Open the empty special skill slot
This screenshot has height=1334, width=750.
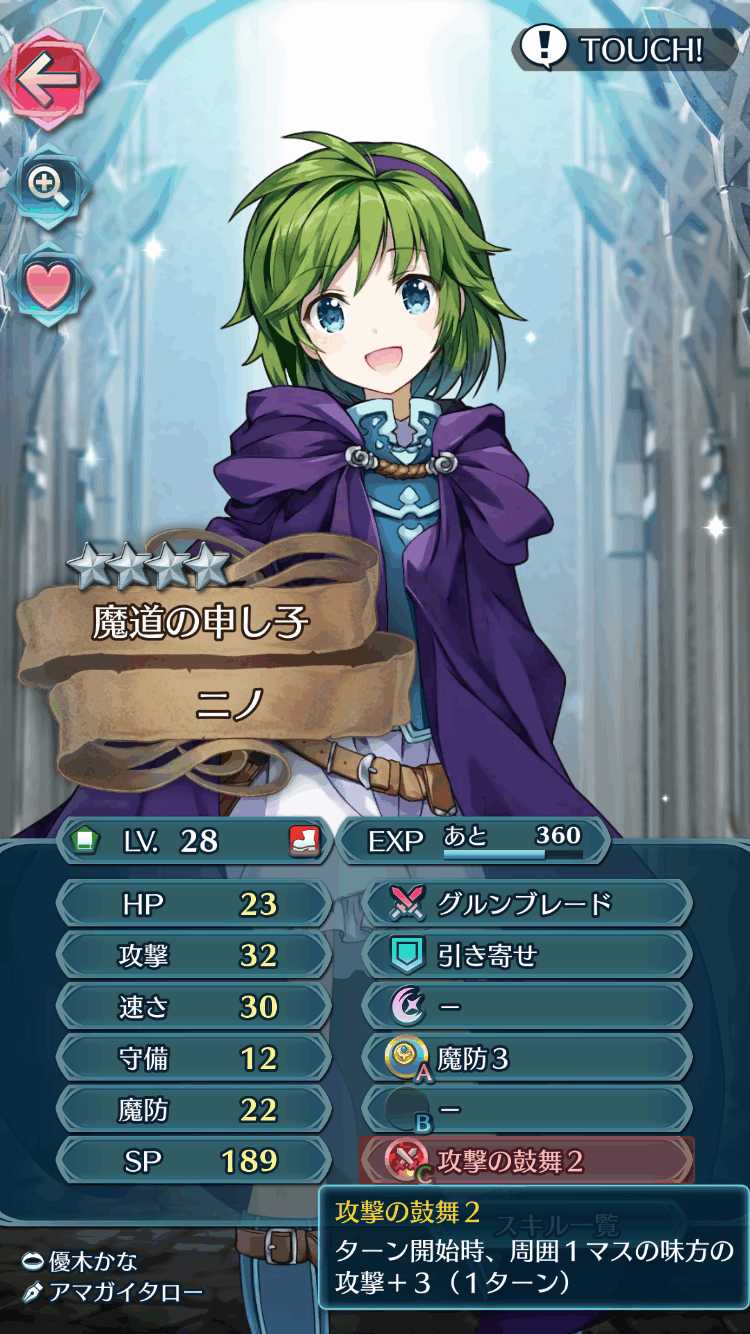point(525,1007)
